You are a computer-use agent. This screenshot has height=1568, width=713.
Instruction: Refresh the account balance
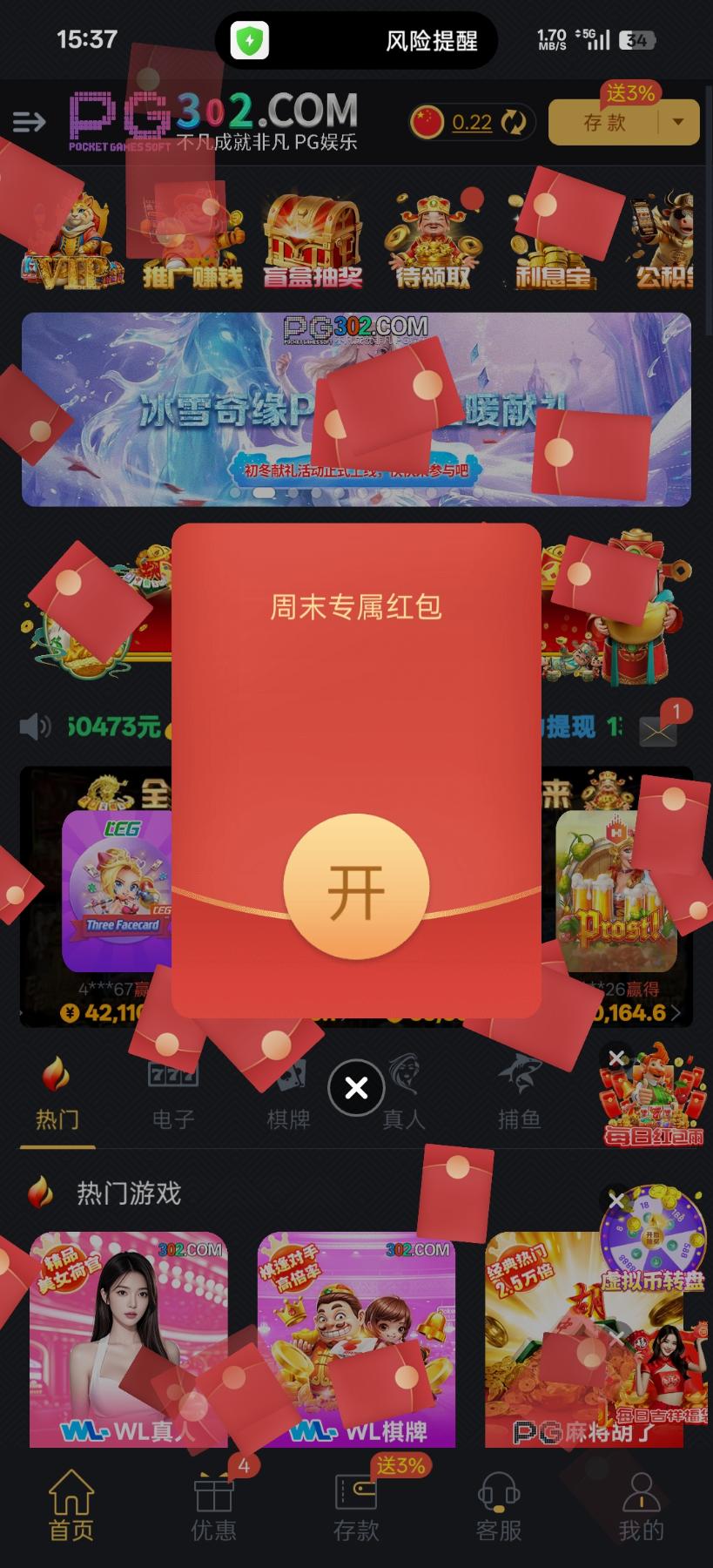pos(514,122)
